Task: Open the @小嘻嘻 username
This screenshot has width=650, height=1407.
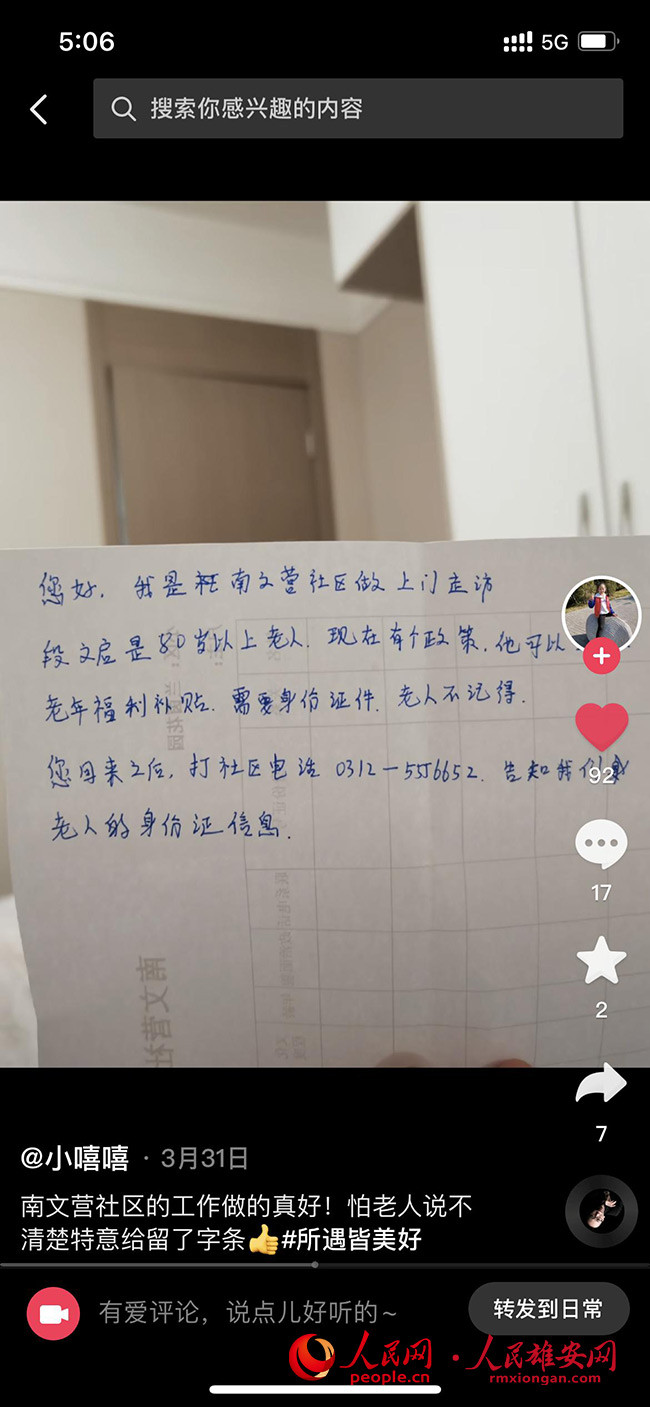Action: pos(75,1158)
